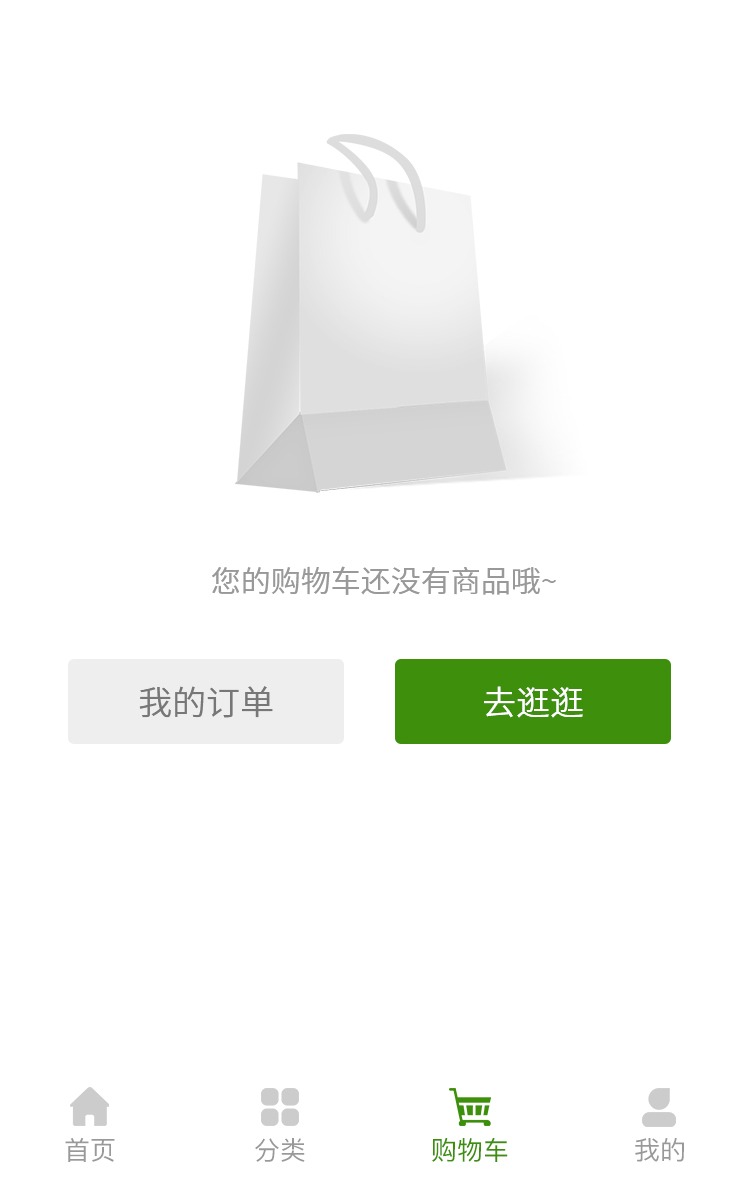The image size is (750, 1179).
Task: Tap the green 去逛逛 button
Action: [x=532, y=701]
